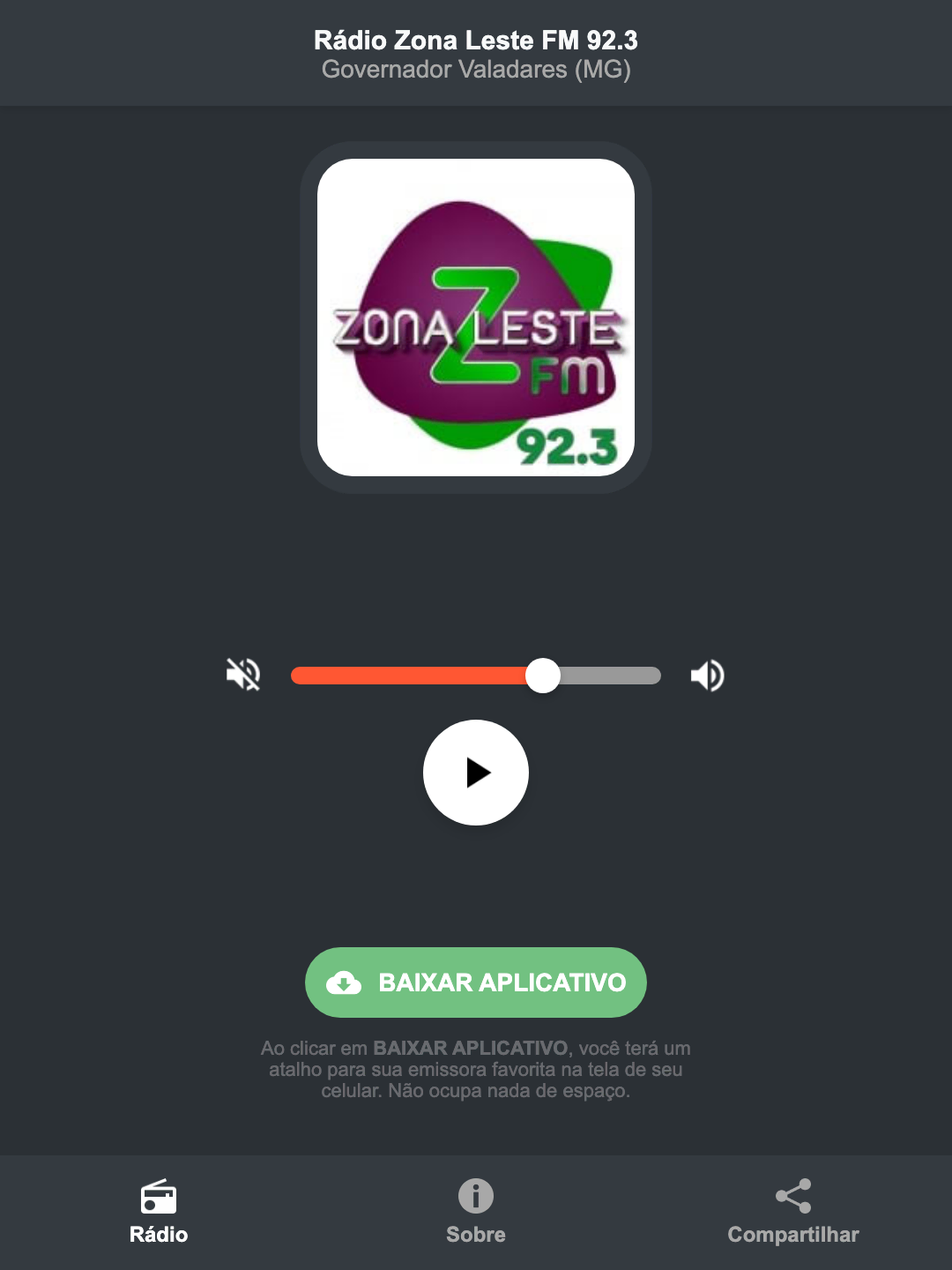Click BAIXAR APLICATIVO to download the app
Screen dimensions: 952x1270
475,982
